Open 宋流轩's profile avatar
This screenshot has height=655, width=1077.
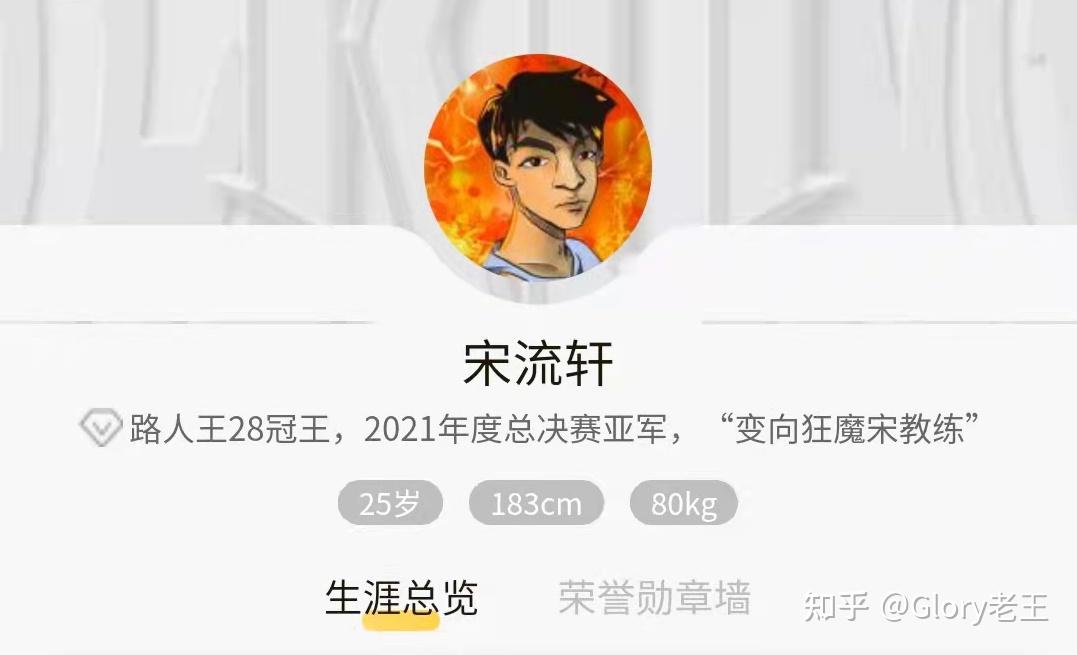tap(538, 166)
